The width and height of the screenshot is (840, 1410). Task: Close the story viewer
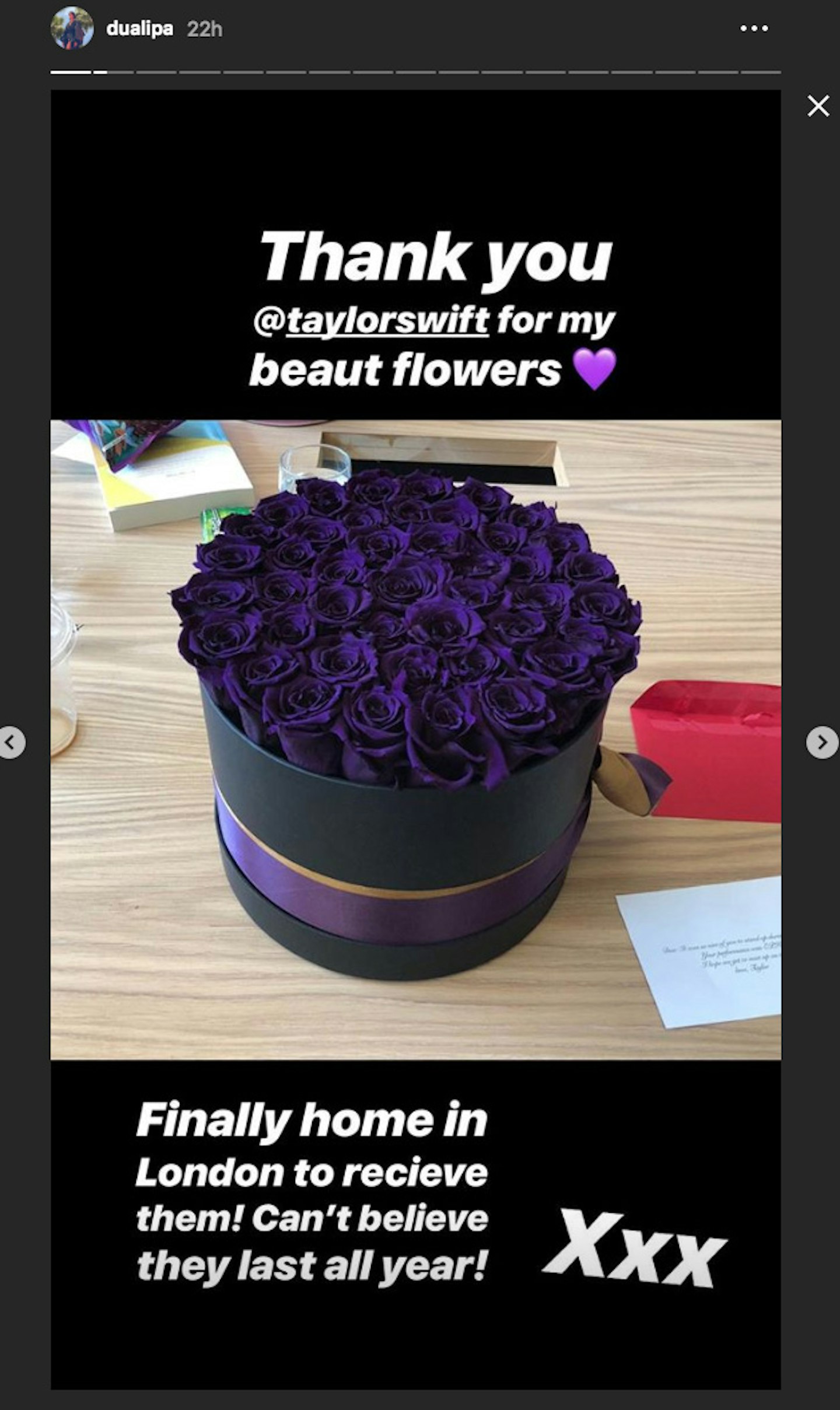818,106
